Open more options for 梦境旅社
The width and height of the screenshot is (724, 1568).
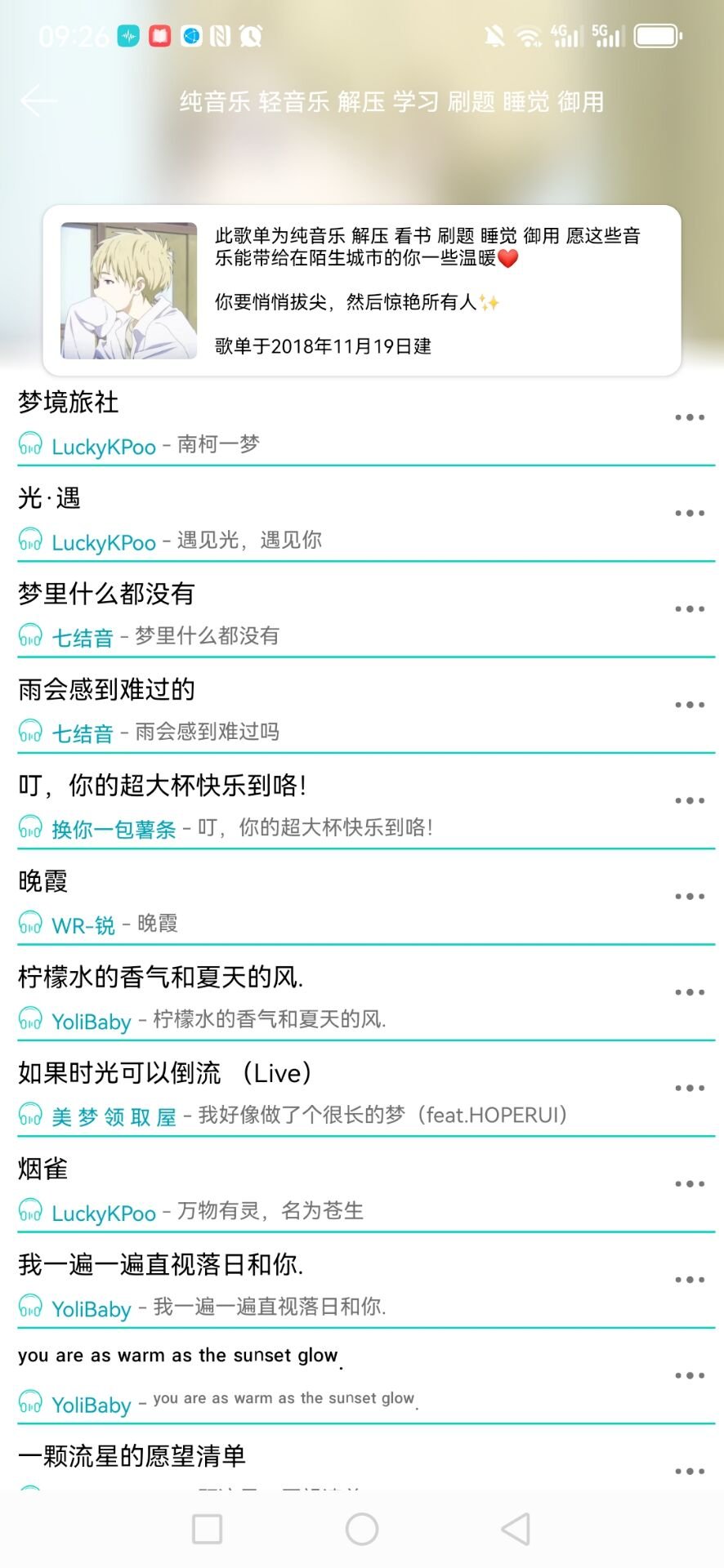(689, 417)
